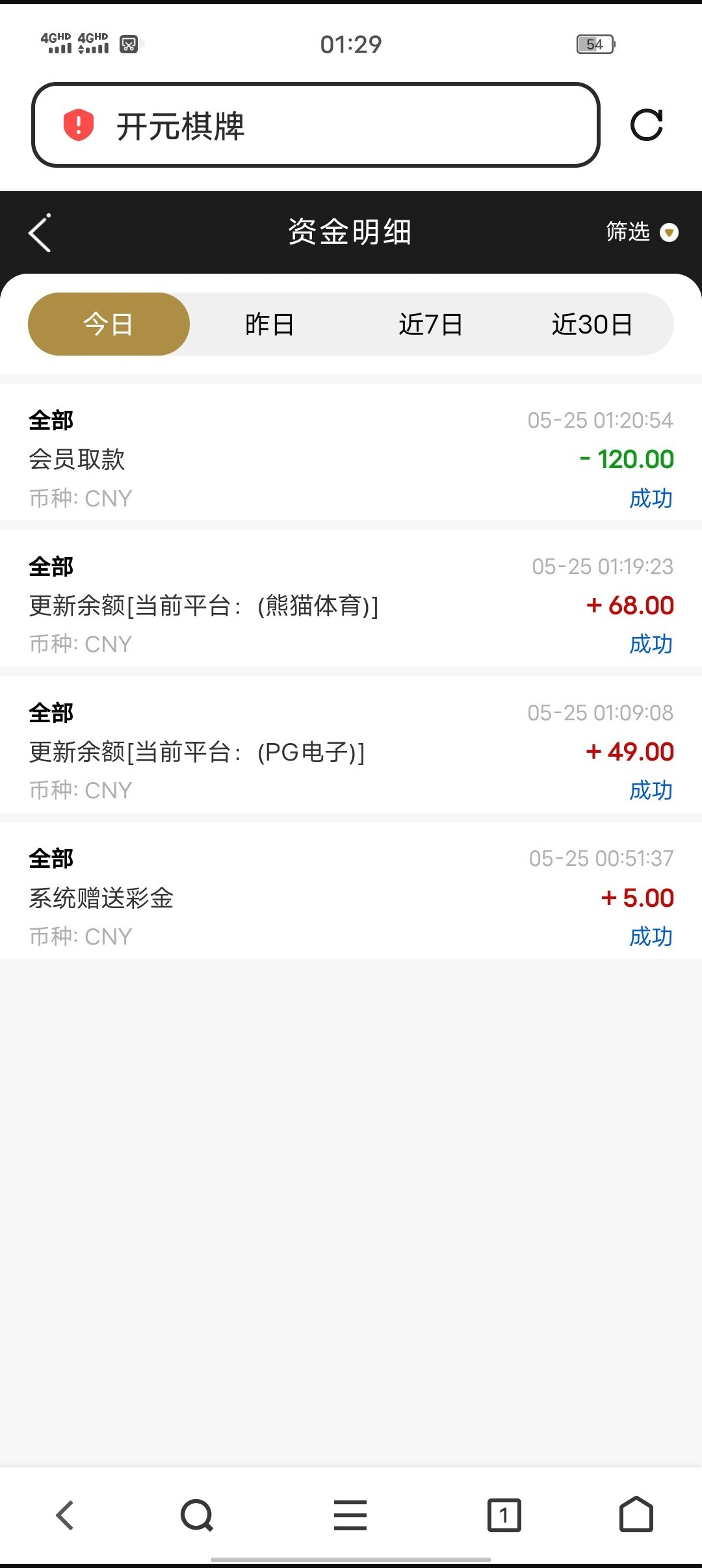Go back from 资金明细 page
702x1568 pixels.
pos(40,233)
